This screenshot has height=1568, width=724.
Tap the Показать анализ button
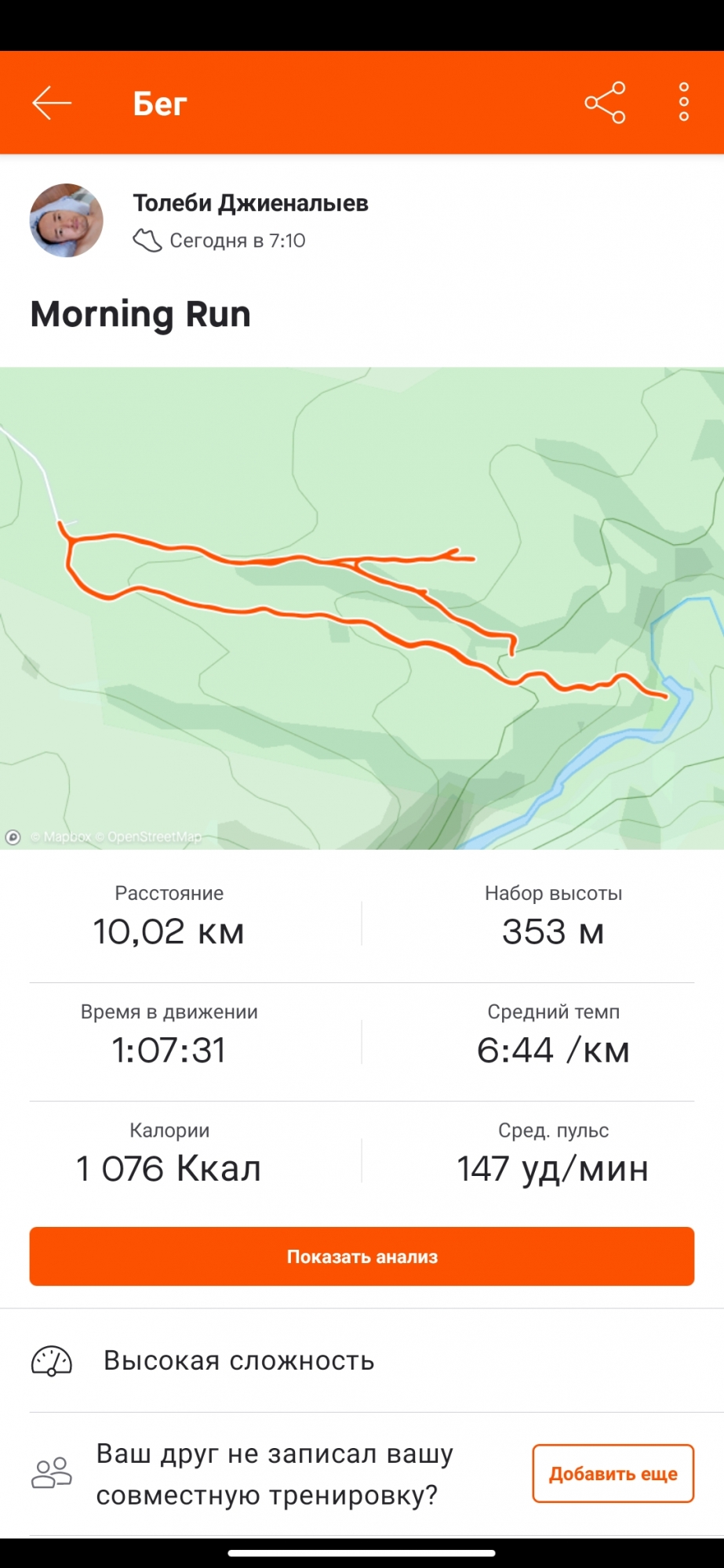362,1257
